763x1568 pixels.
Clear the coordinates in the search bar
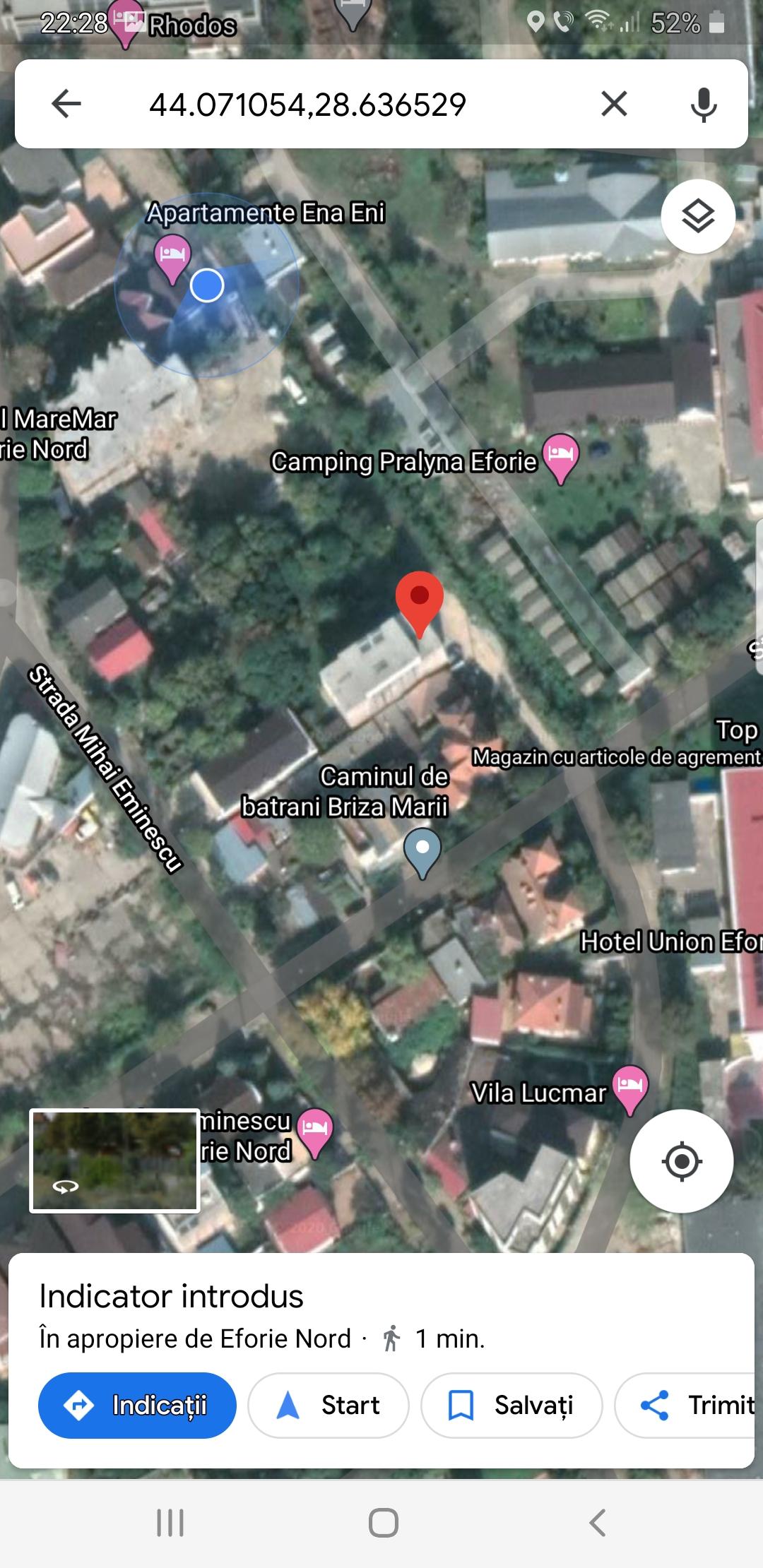click(x=614, y=105)
